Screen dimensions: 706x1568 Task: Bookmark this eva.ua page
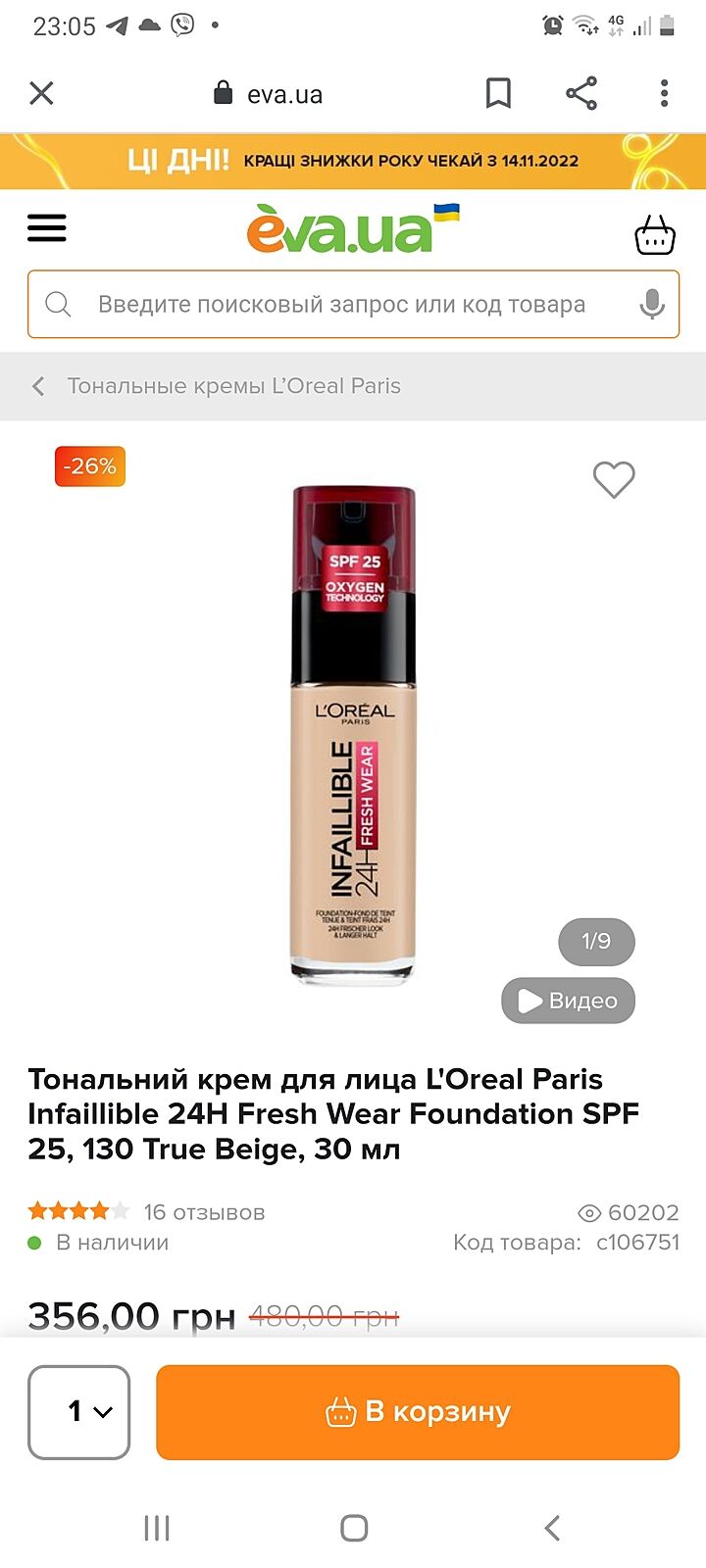pyautogui.click(x=498, y=94)
